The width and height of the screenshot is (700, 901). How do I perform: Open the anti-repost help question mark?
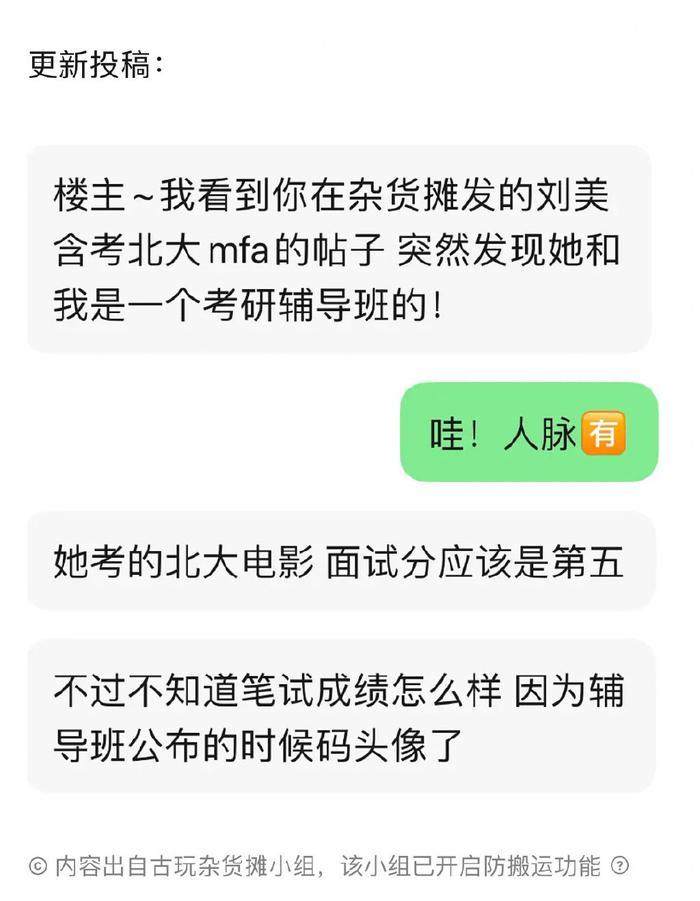(619, 866)
